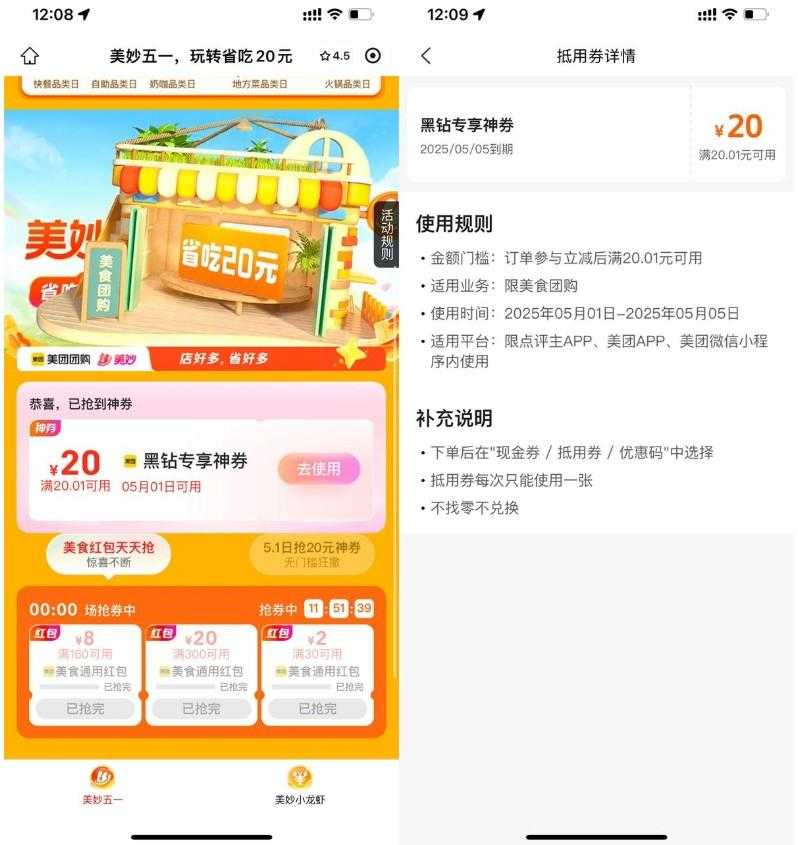This screenshot has height=845, width=798.
Task: Switch to the 美妙小龙虾 bottom tab
Action: (299, 785)
